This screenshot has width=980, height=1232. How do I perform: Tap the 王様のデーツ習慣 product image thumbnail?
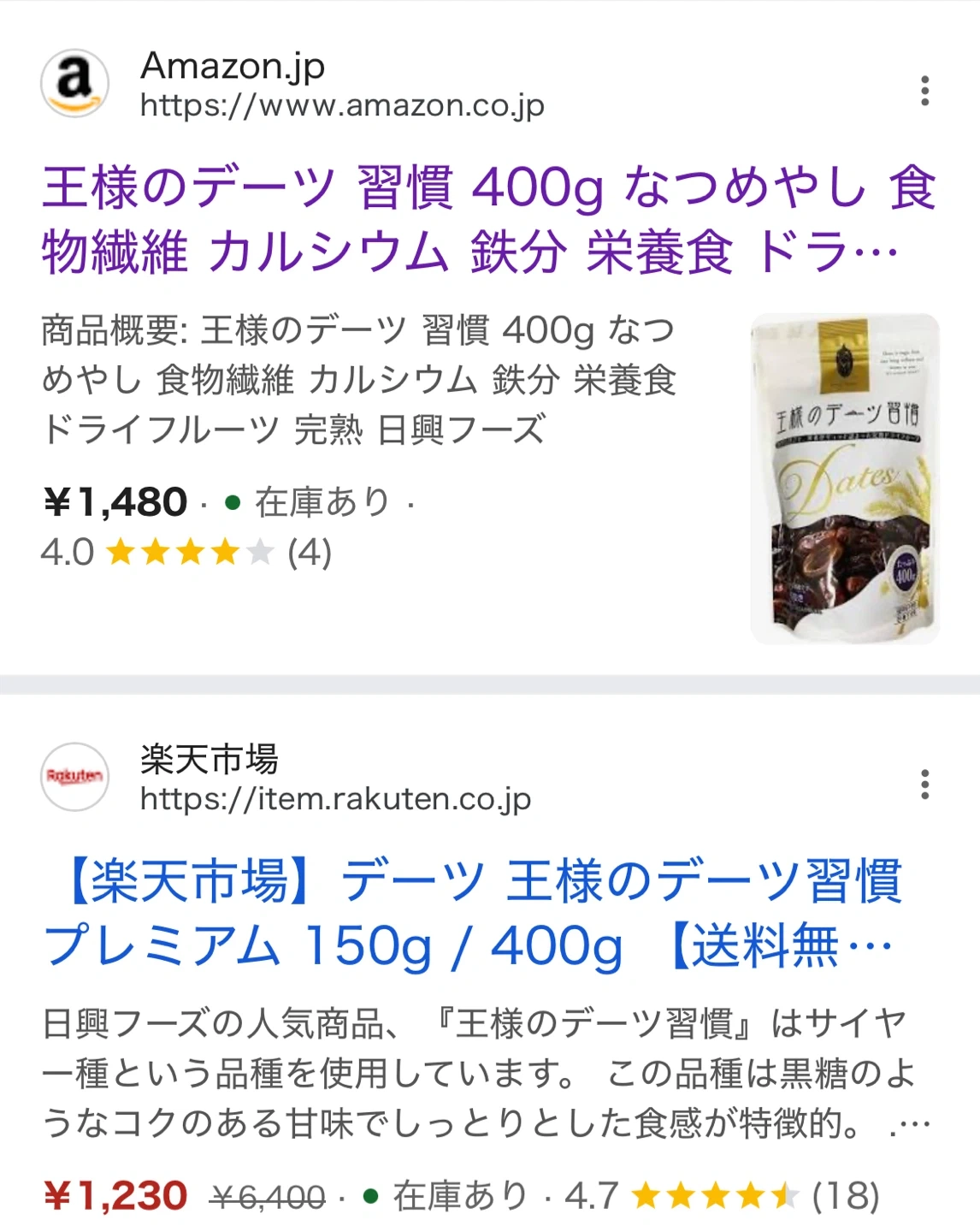click(844, 479)
